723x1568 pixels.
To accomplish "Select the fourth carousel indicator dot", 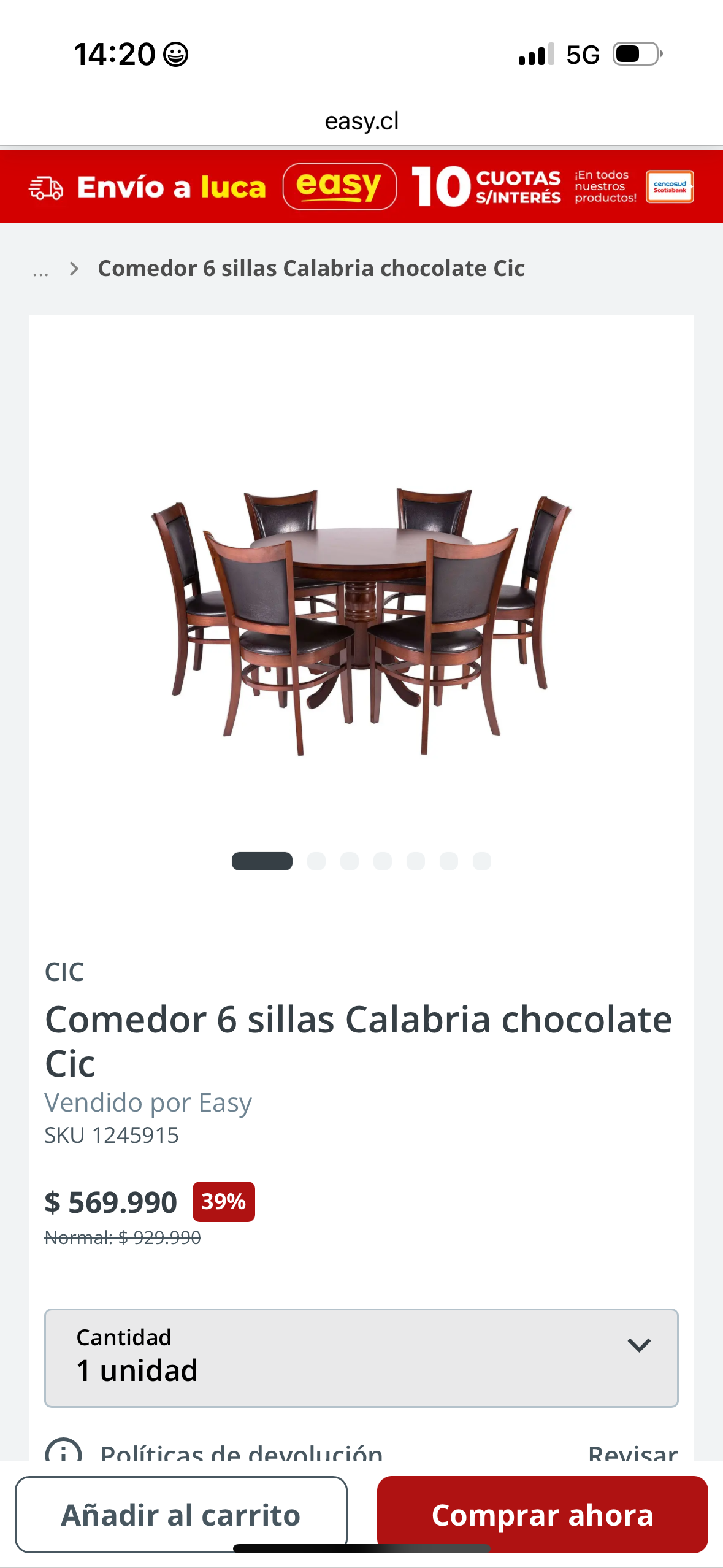I will 383,861.
